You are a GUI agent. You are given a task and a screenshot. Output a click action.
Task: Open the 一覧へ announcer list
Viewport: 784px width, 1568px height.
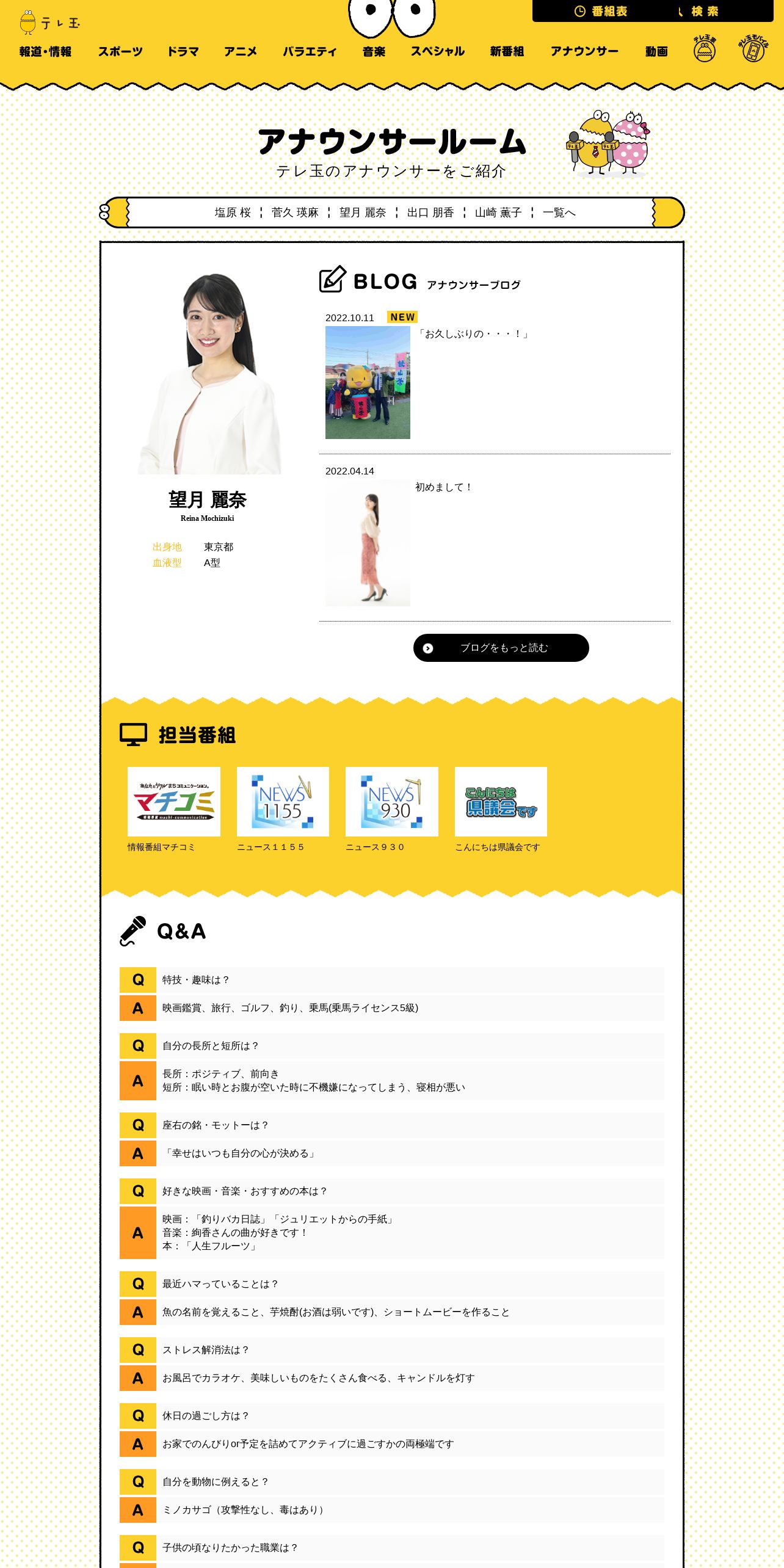559,212
